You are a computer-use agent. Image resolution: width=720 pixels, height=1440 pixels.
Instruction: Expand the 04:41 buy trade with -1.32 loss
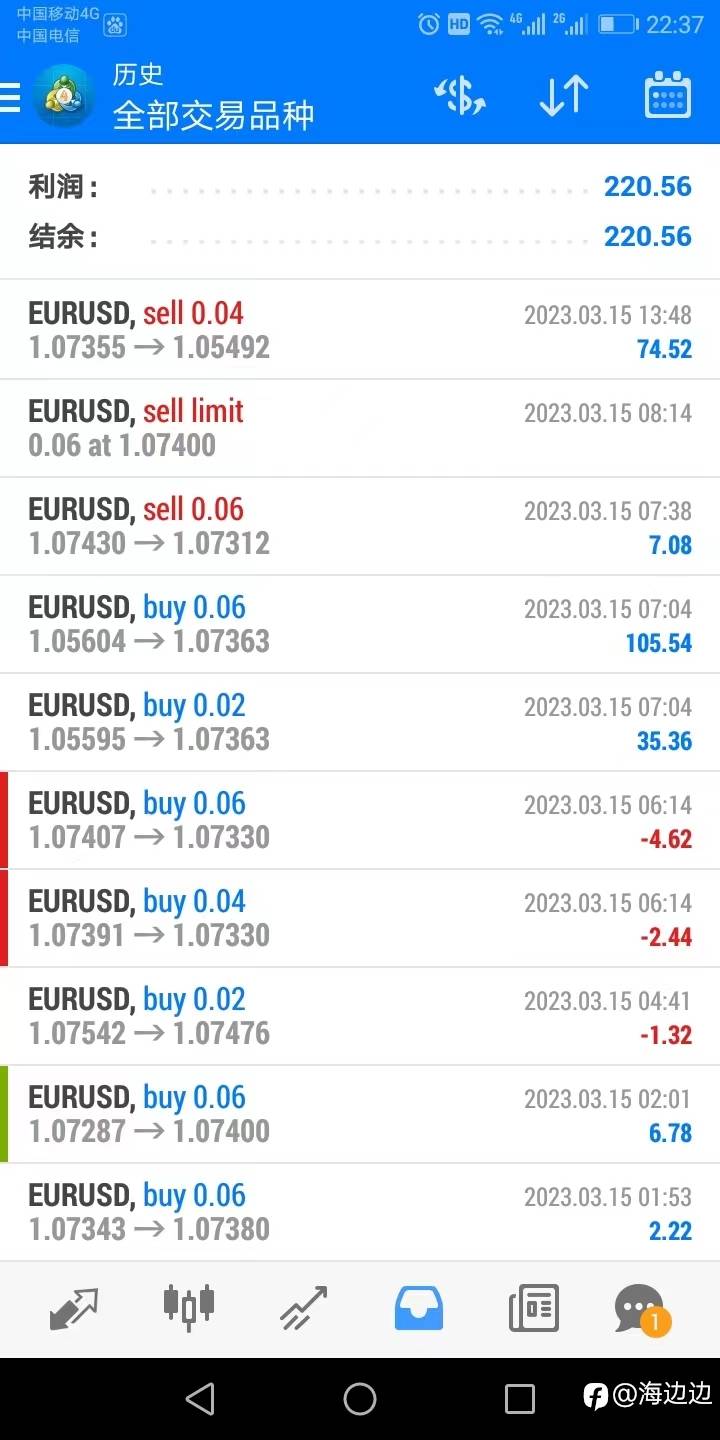(x=360, y=1016)
